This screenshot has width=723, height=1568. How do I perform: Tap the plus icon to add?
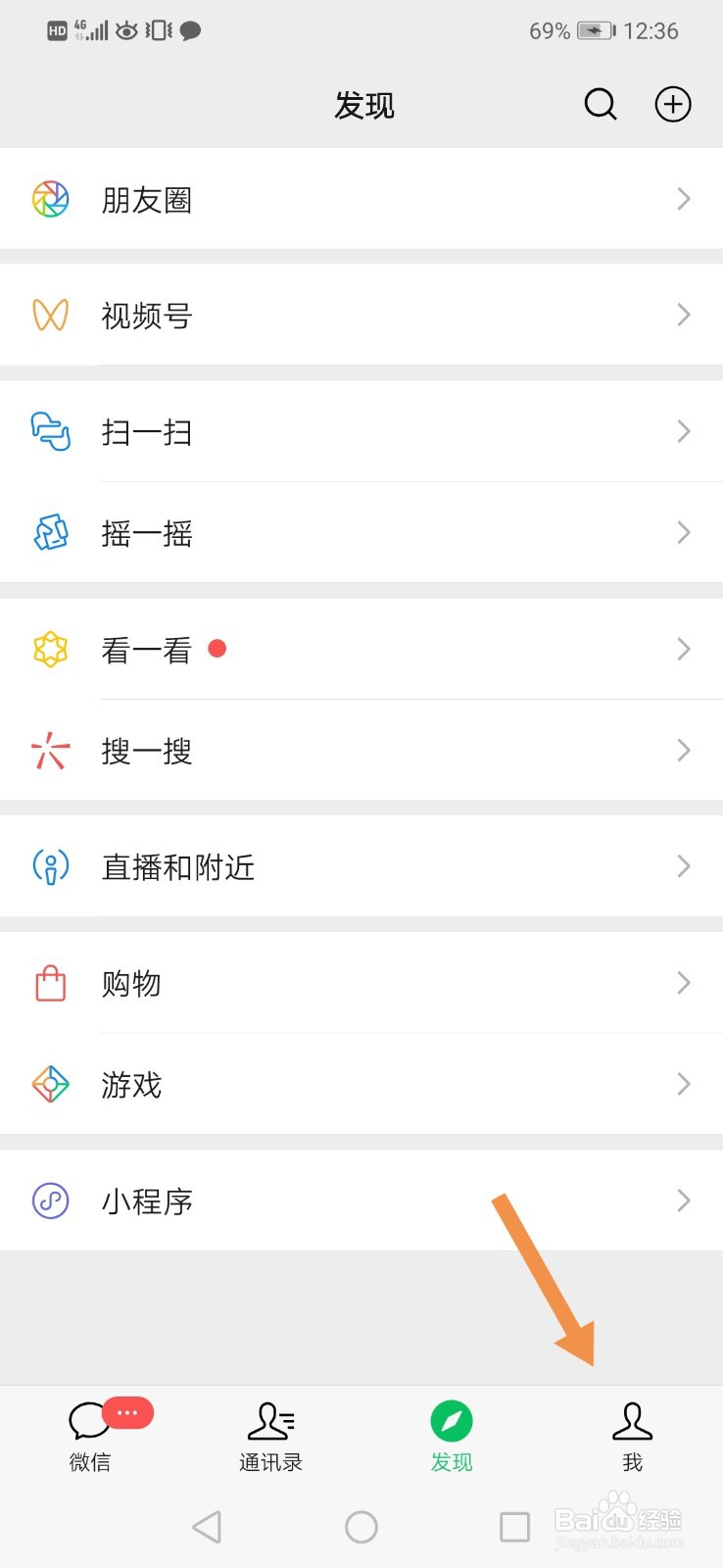tap(672, 104)
